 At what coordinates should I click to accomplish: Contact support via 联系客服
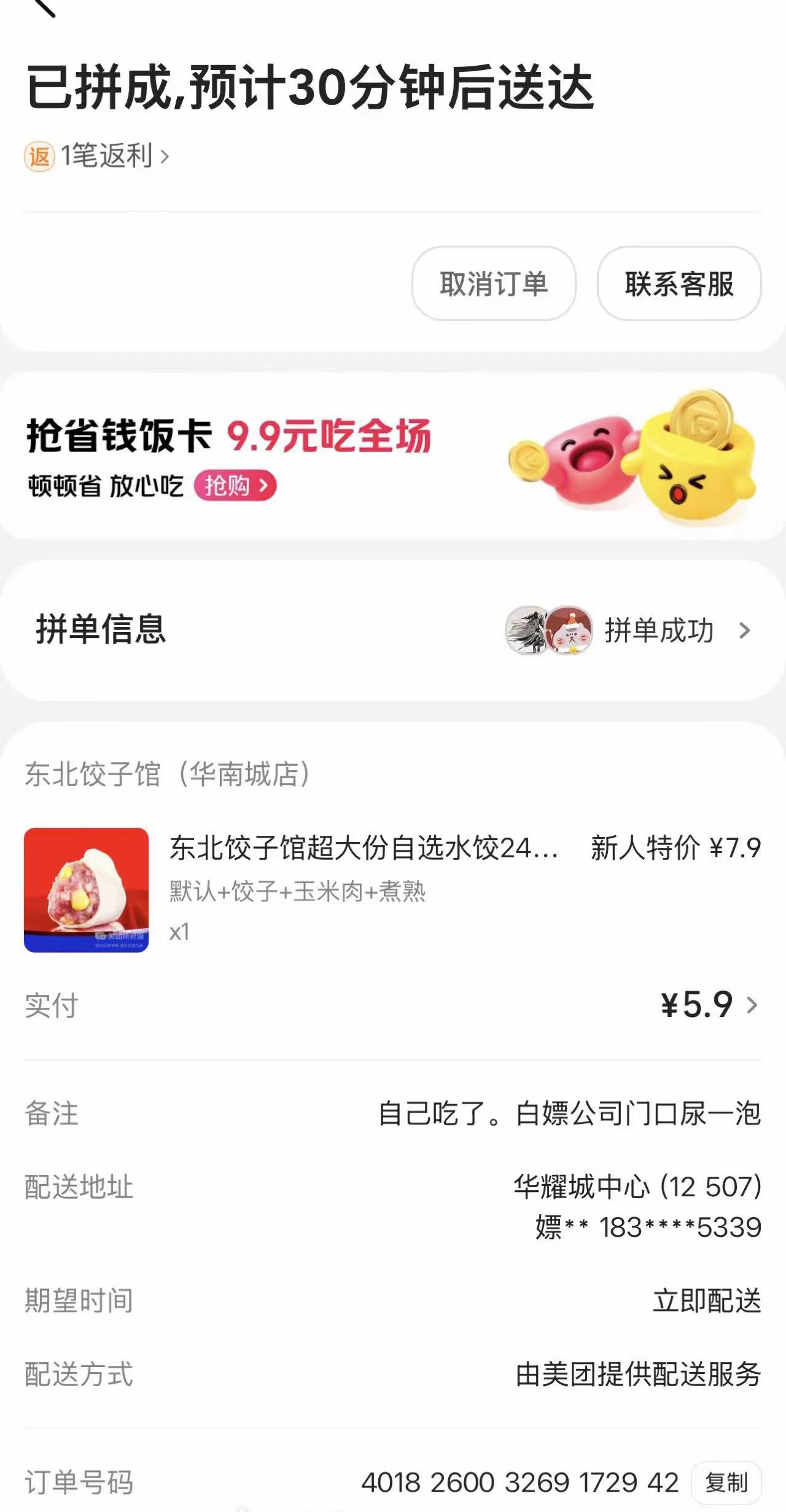[679, 284]
